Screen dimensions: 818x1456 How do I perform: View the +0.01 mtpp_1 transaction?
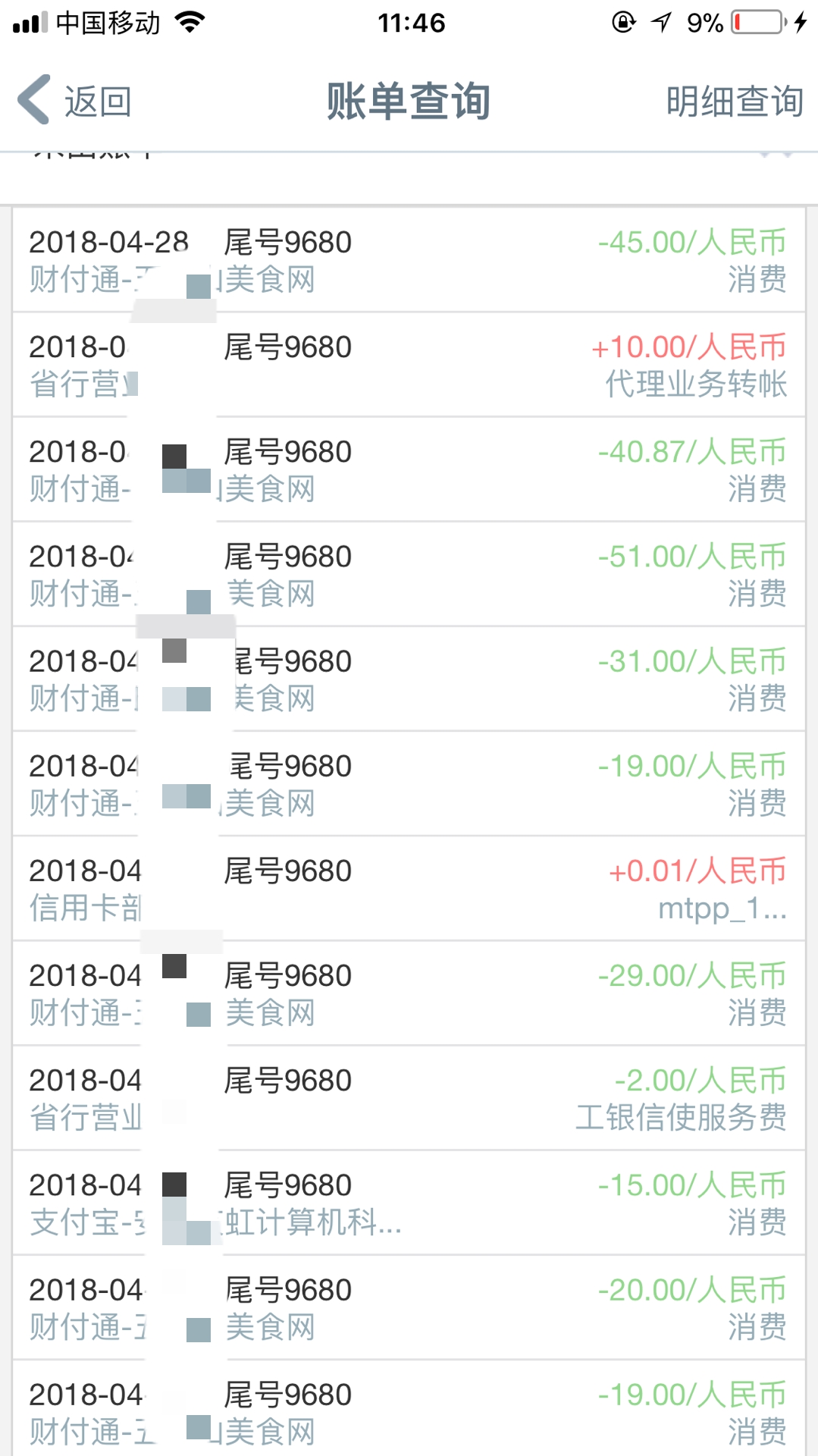[x=409, y=888]
